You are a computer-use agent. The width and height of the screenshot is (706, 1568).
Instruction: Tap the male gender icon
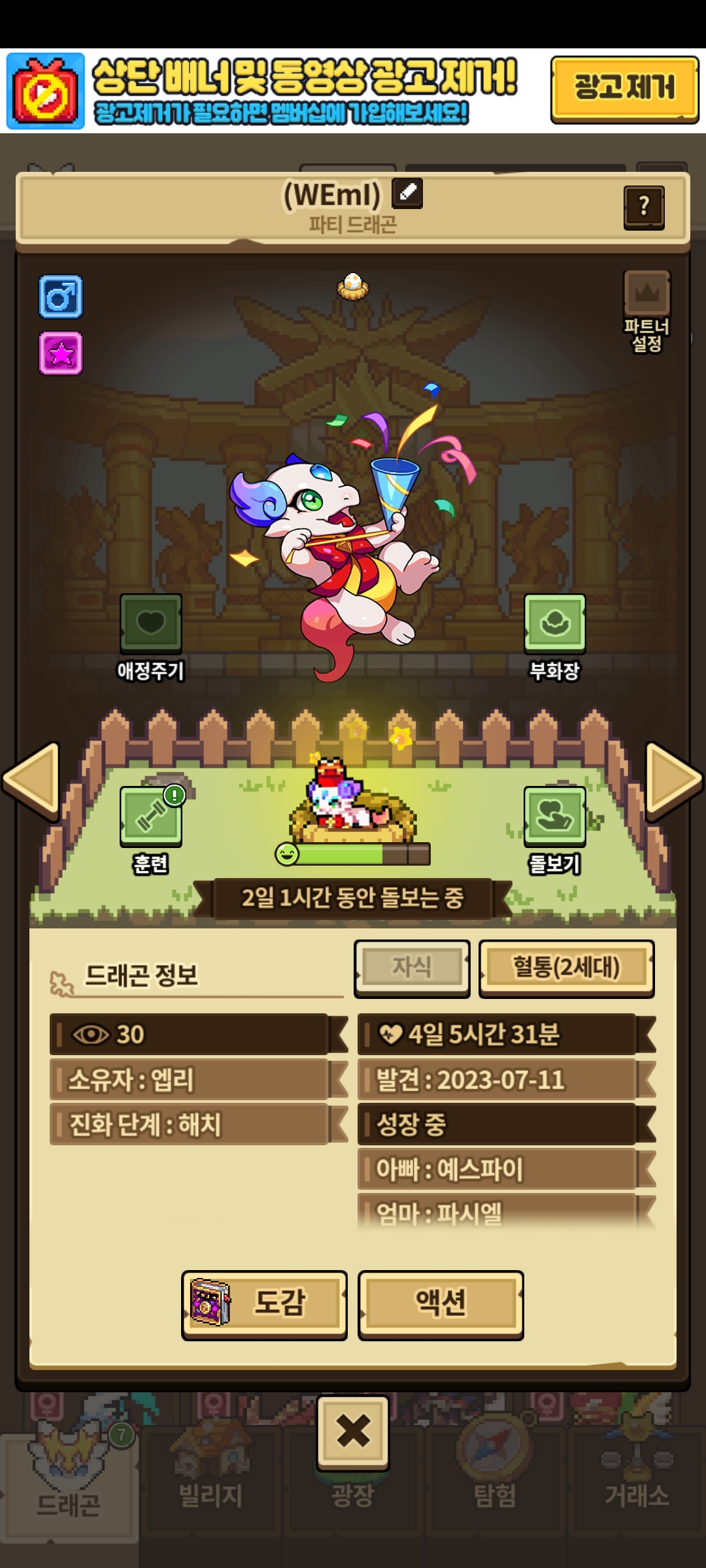point(61,297)
